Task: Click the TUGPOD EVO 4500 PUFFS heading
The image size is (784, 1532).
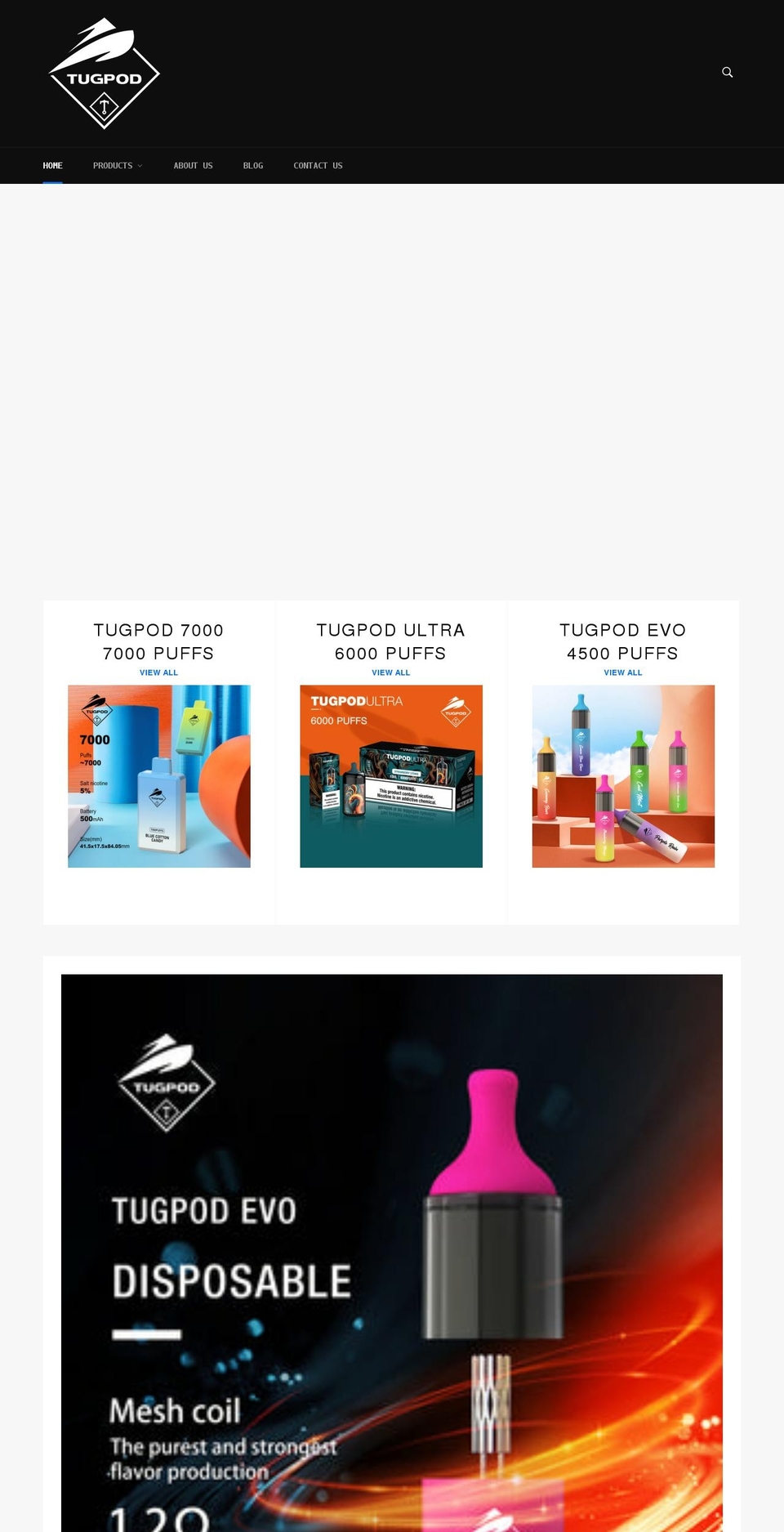Action: tap(622, 641)
